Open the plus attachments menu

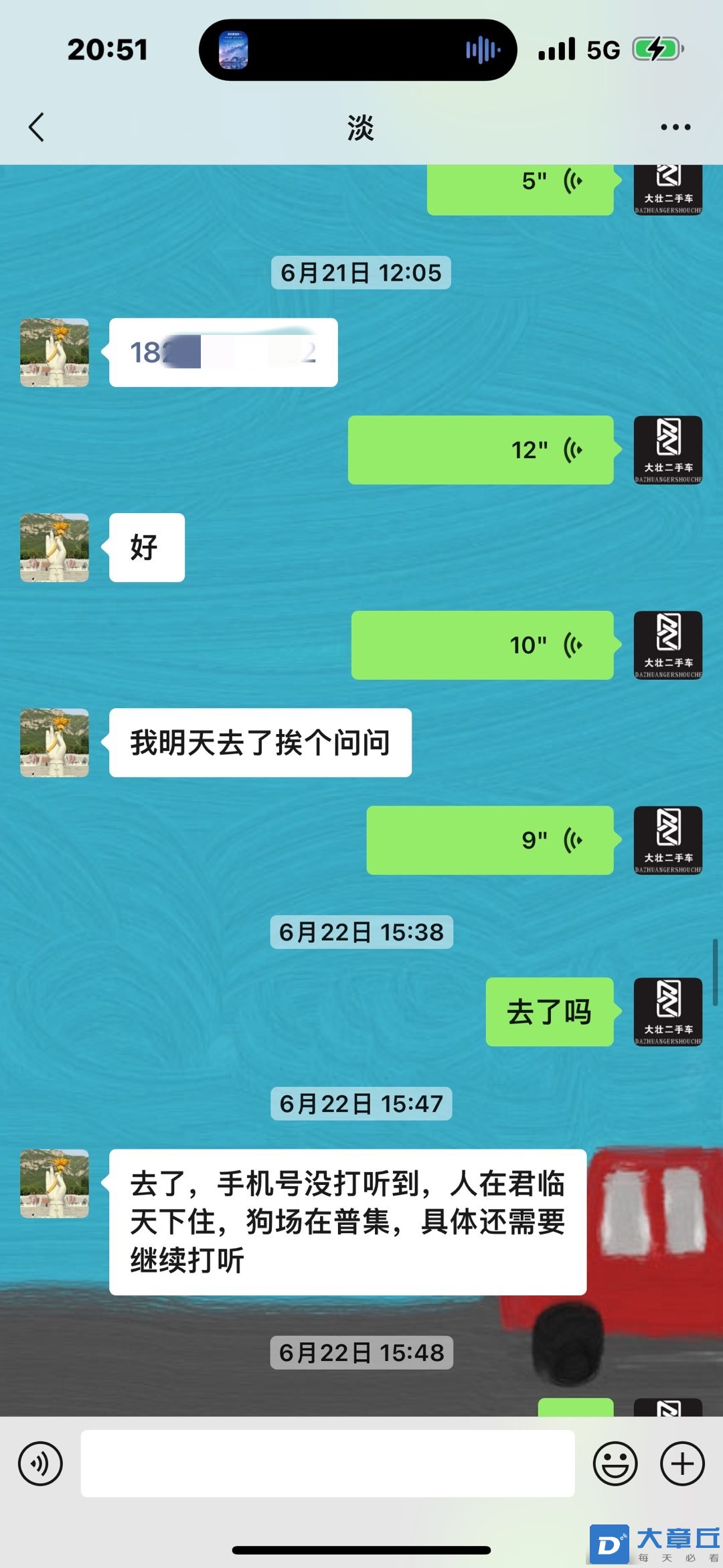(682, 1464)
